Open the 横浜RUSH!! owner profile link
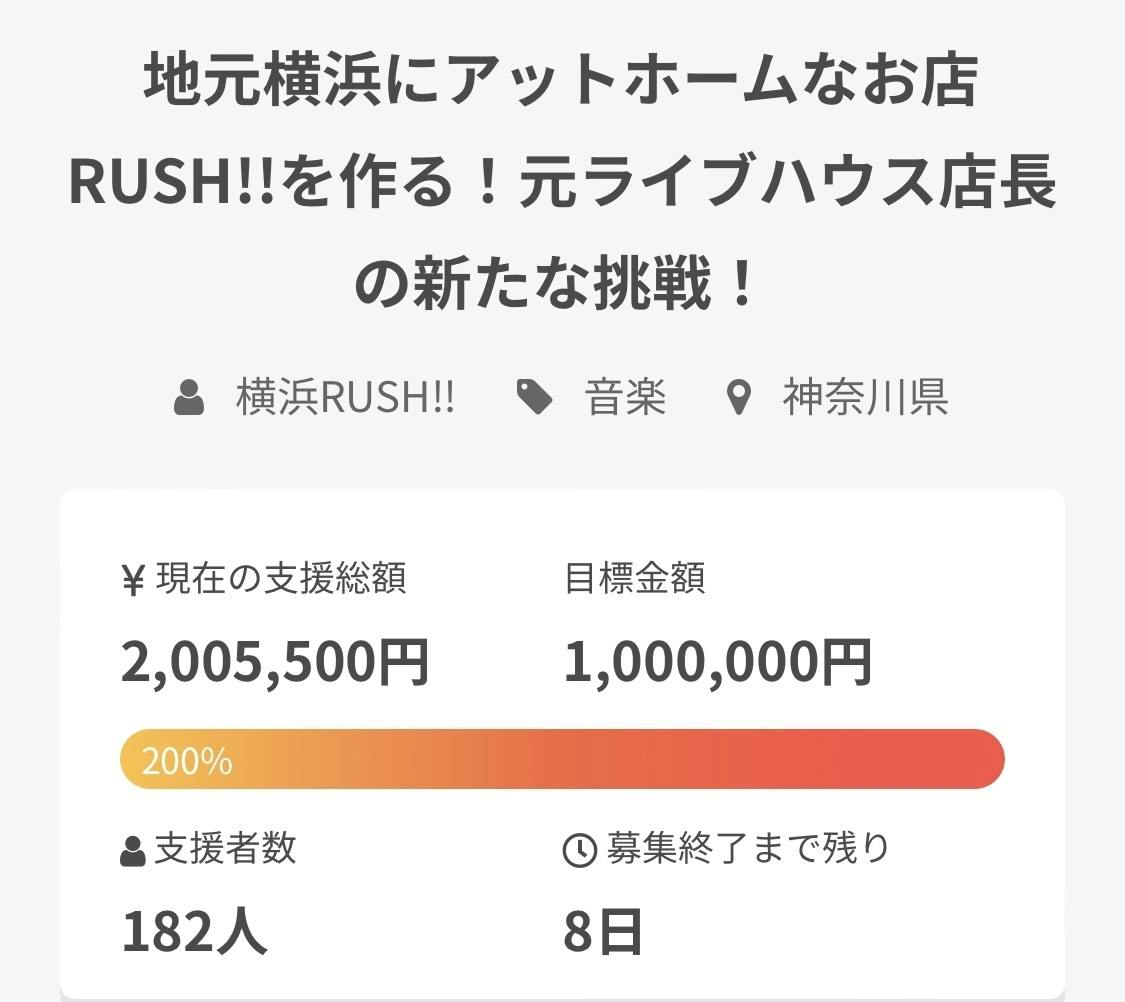 [x=345, y=397]
